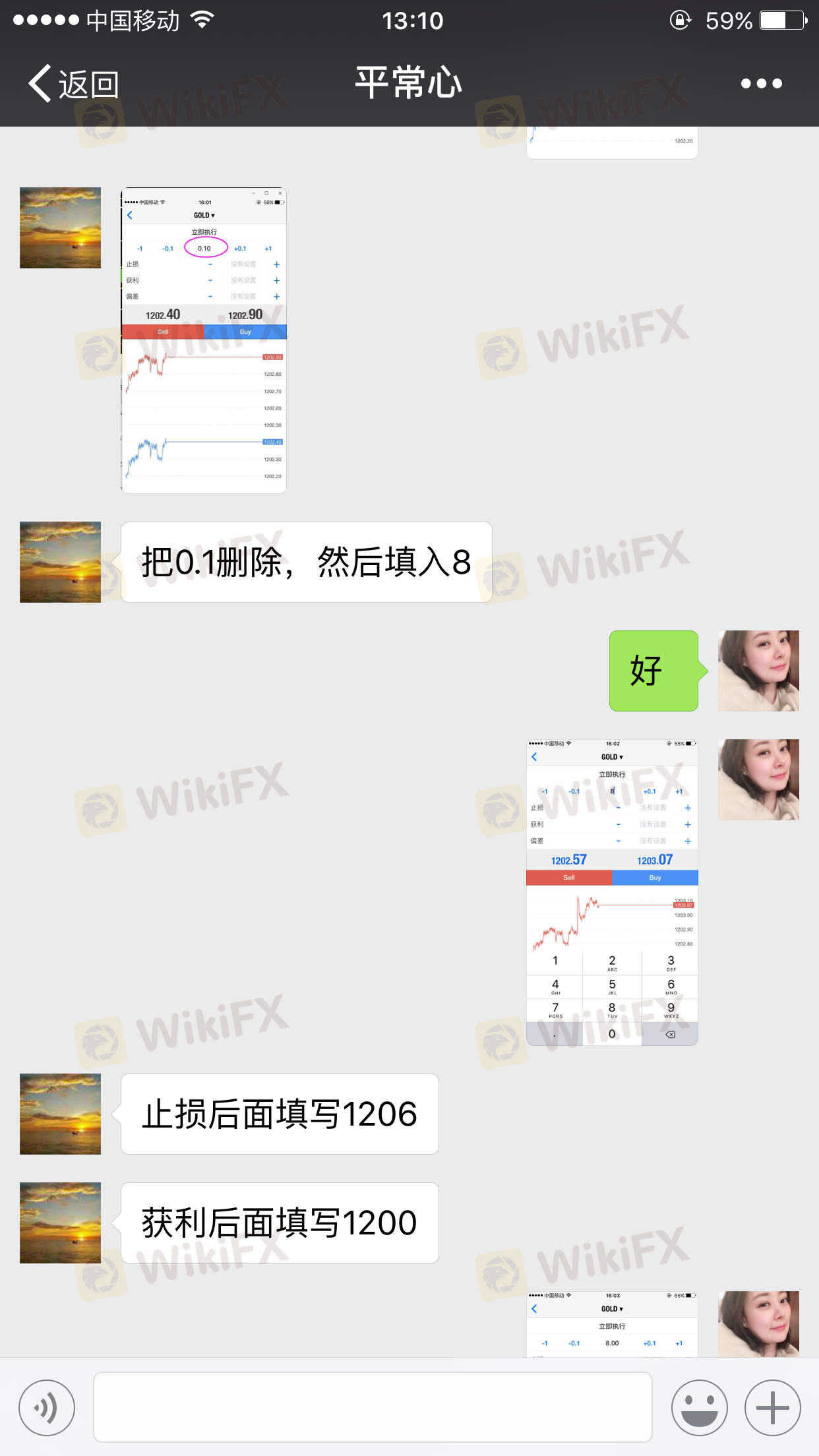Open my avatar next to 好 message
The image size is (819, 1456).
click(x=758, y=671)
